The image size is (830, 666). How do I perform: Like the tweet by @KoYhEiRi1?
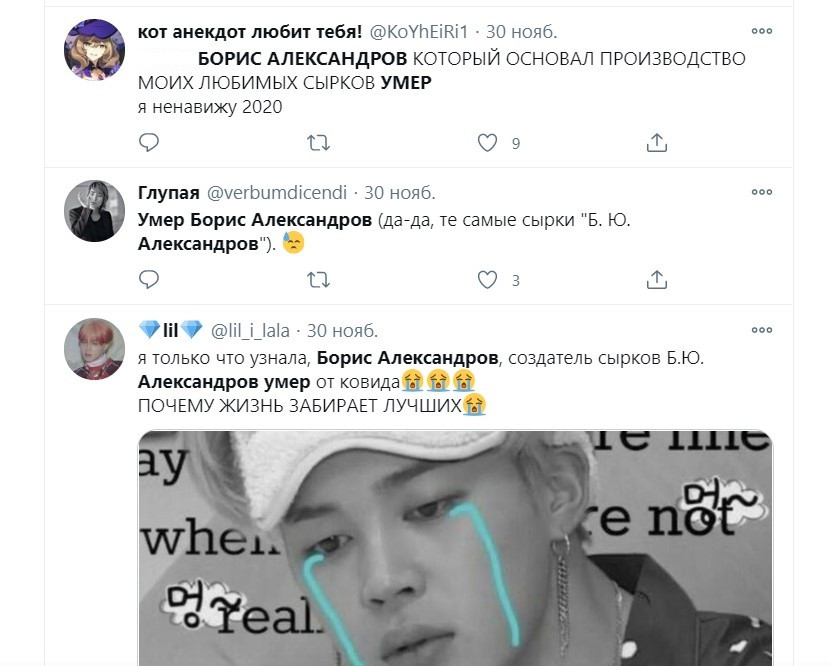[x=487, y=143]
